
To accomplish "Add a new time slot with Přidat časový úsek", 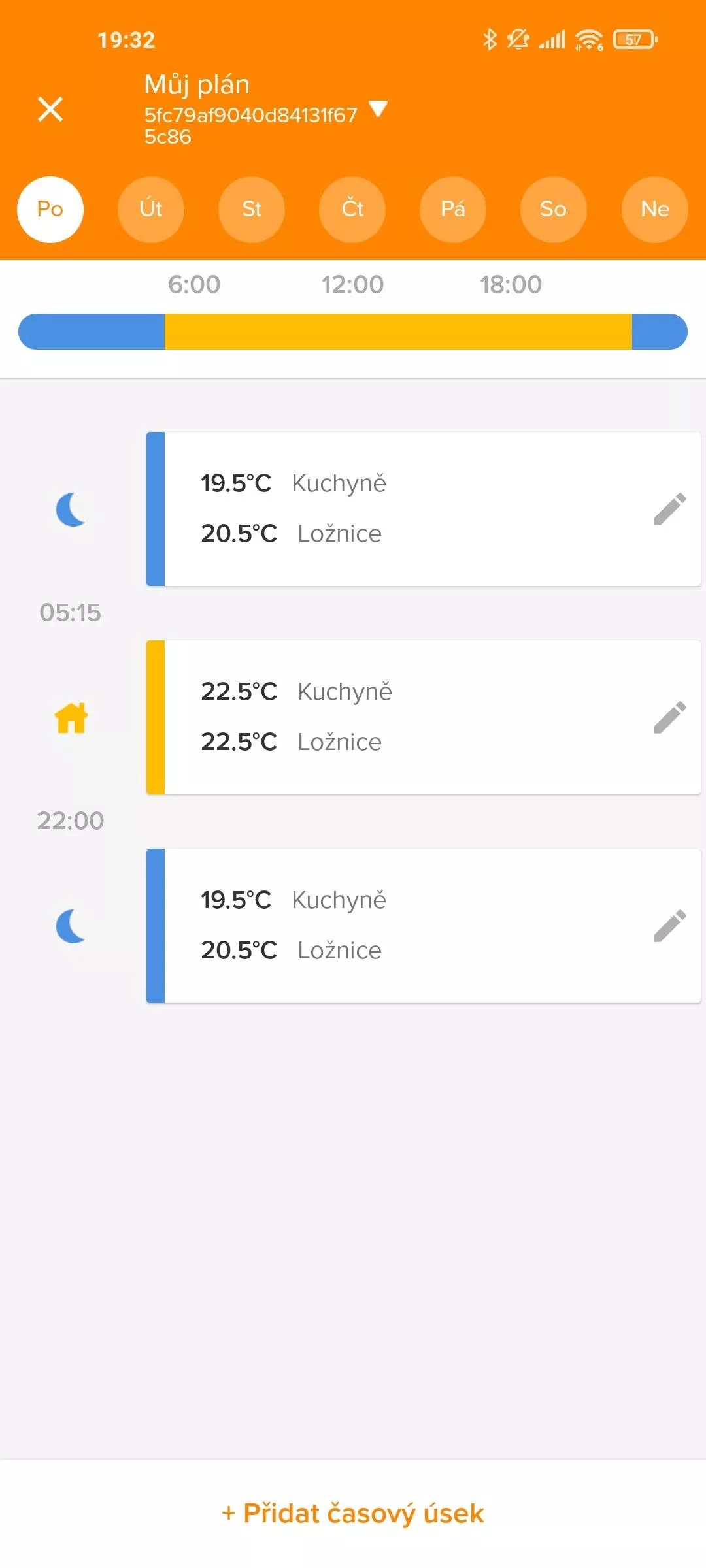I will 353,1513.
